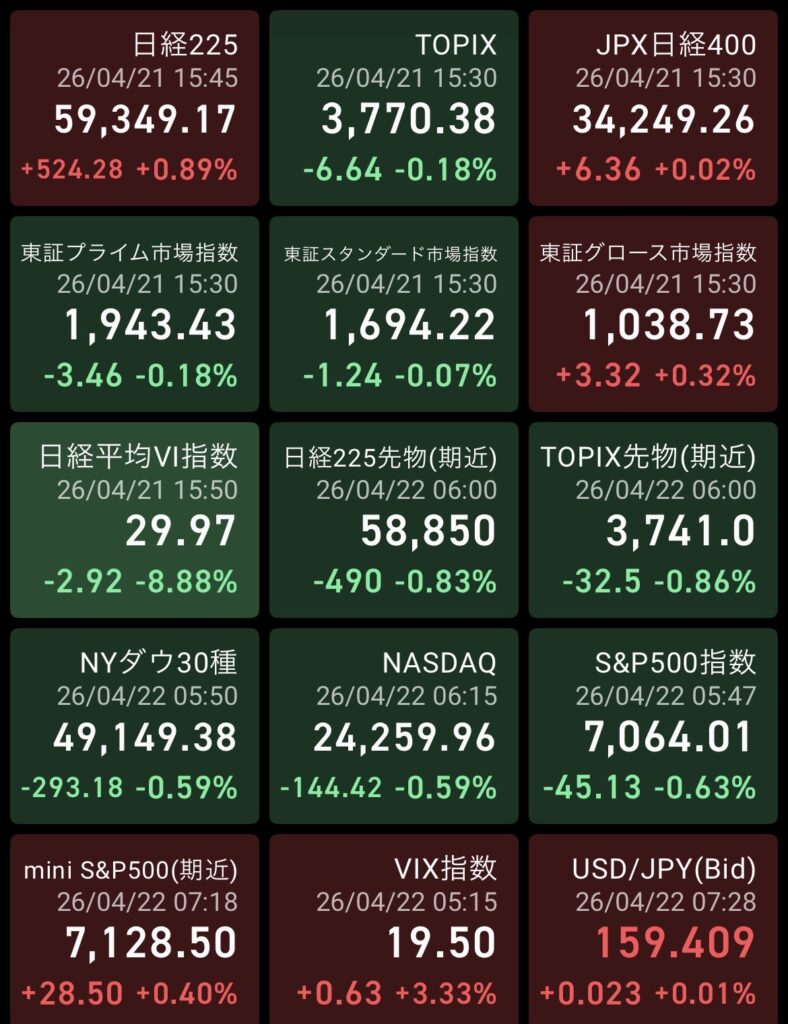Open 東証グロース市場指数 tile
The height and width of the screenshot is (1024, 788).
pos(653,314)
